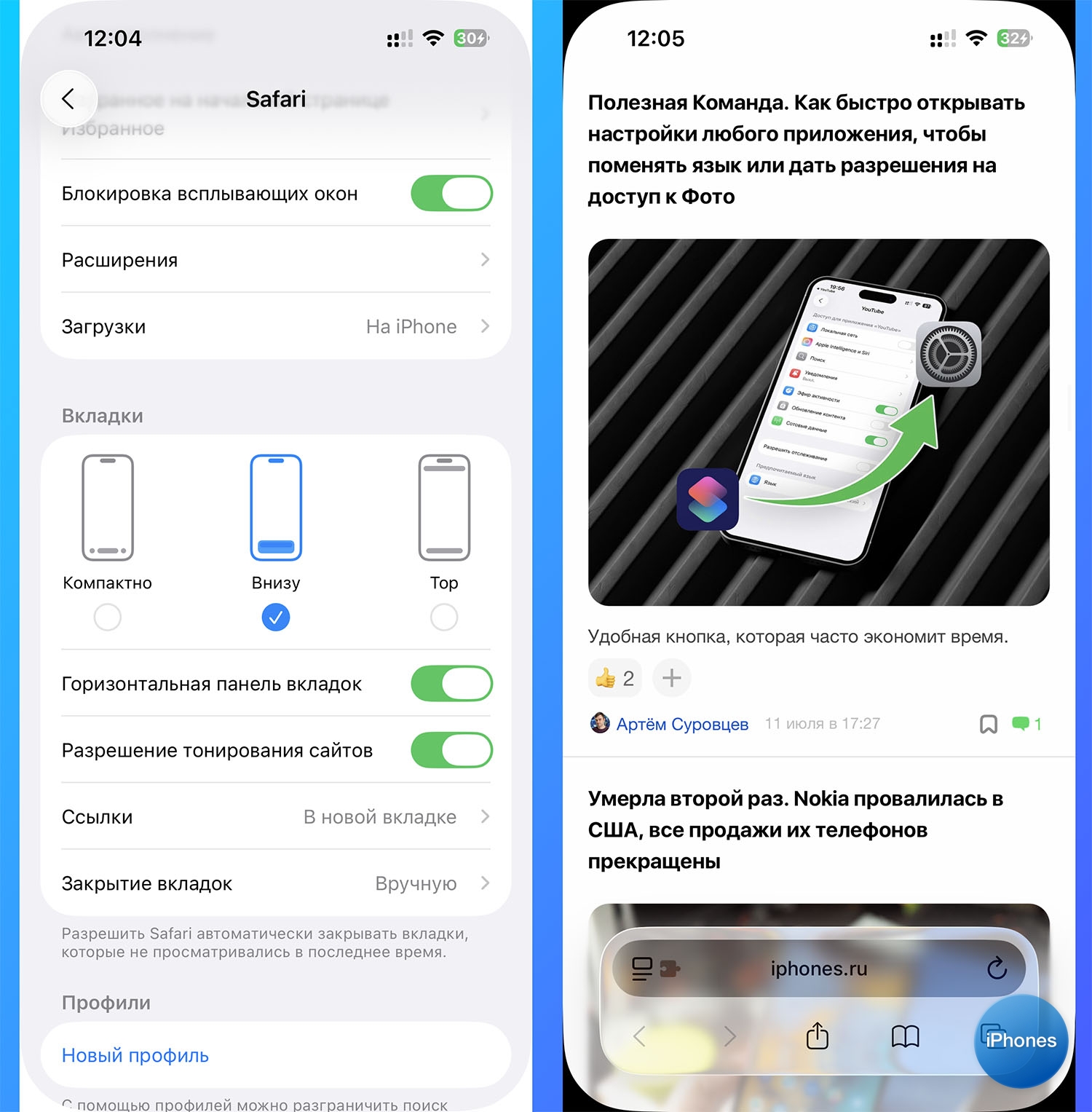Select the Top tab layout
This screenshot has height=1112, width=1092.
pos(443,617)
